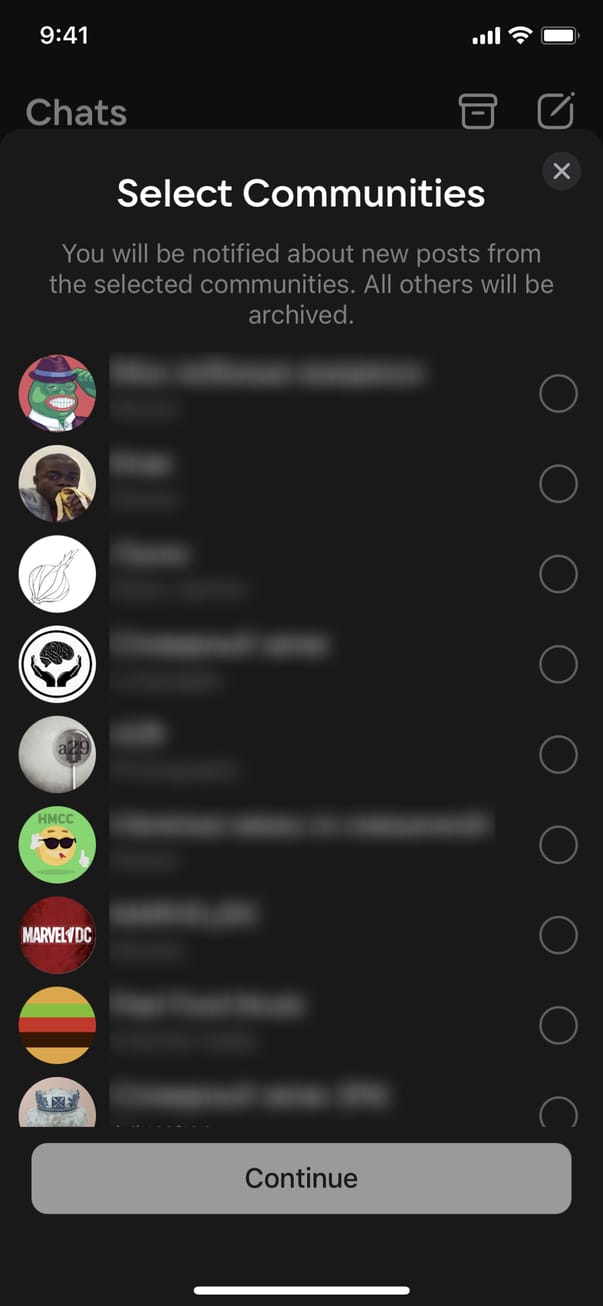Tap the Continue button
The width and height of the screenshot is (603, 1306).
[301, 1178]
